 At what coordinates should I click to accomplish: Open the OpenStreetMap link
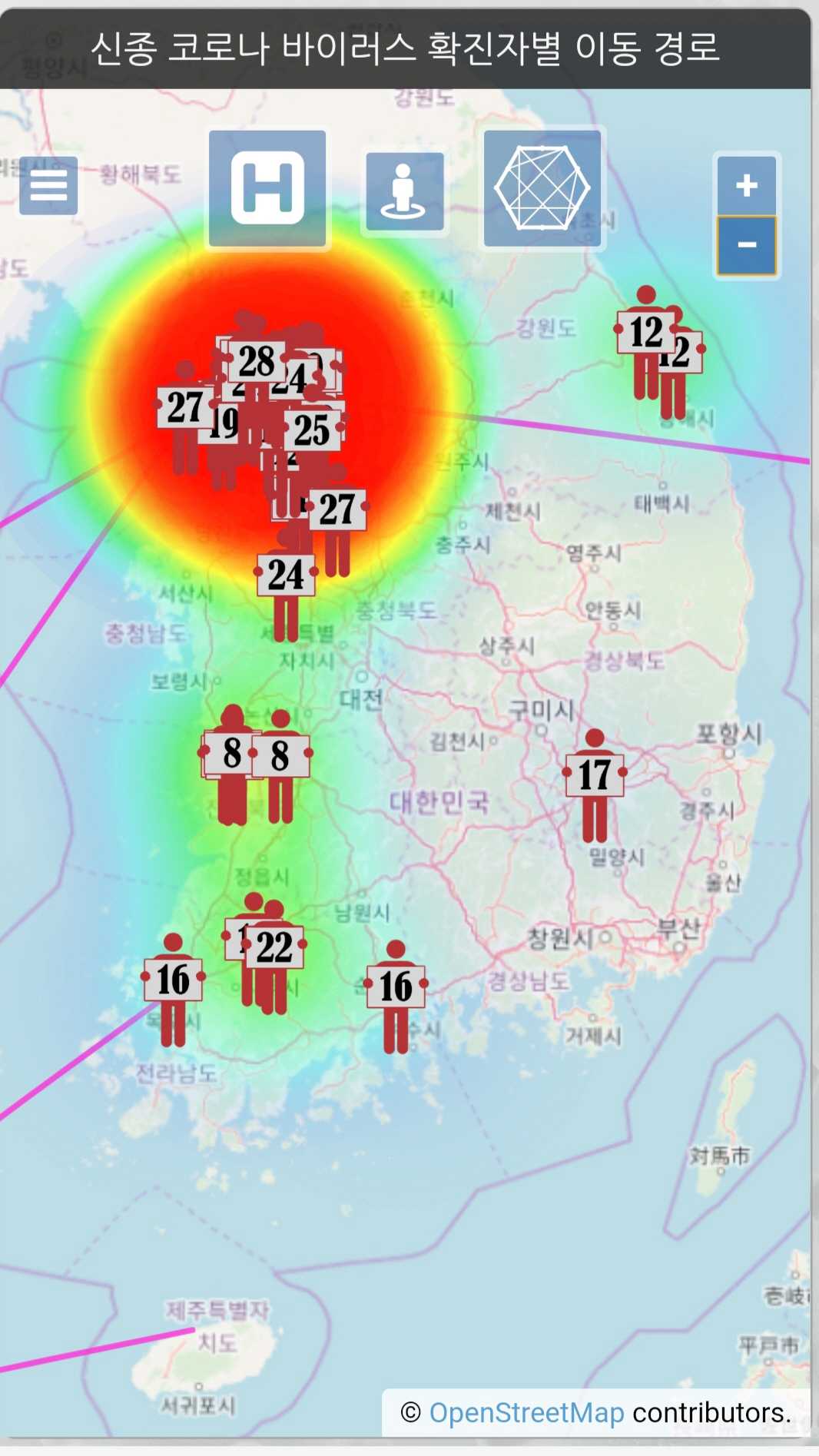[526, 1412]
